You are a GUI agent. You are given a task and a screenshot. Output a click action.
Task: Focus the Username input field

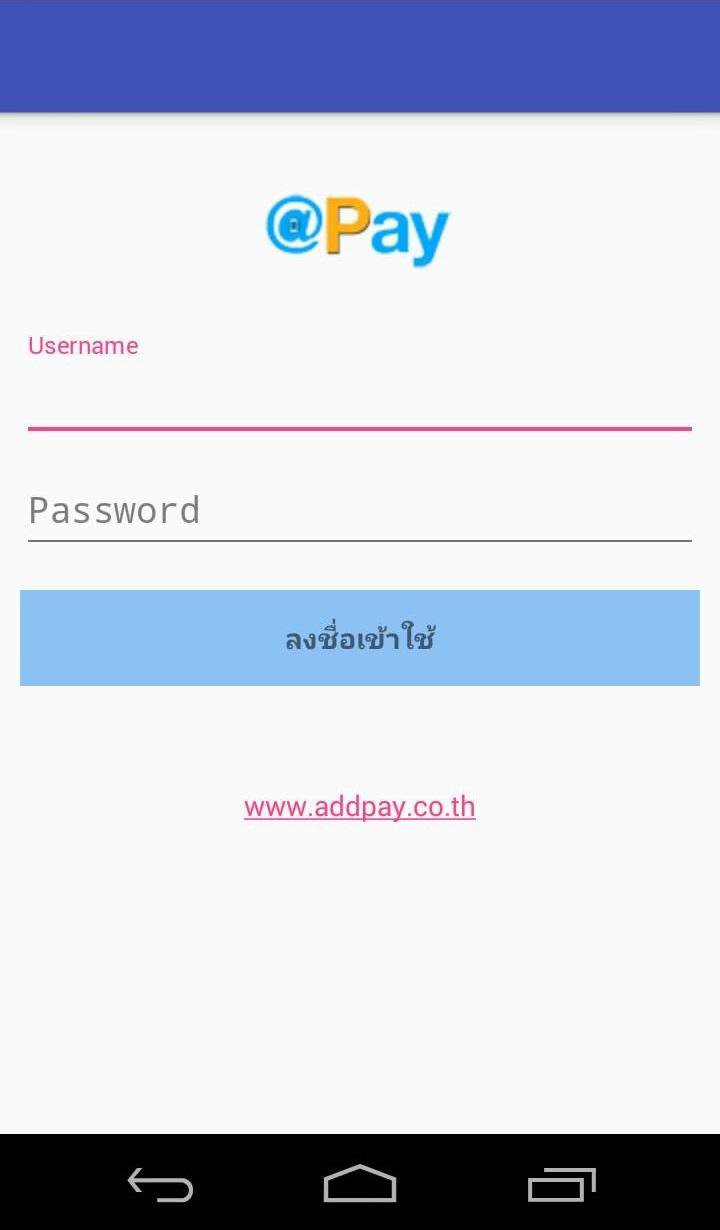[360, 400]
